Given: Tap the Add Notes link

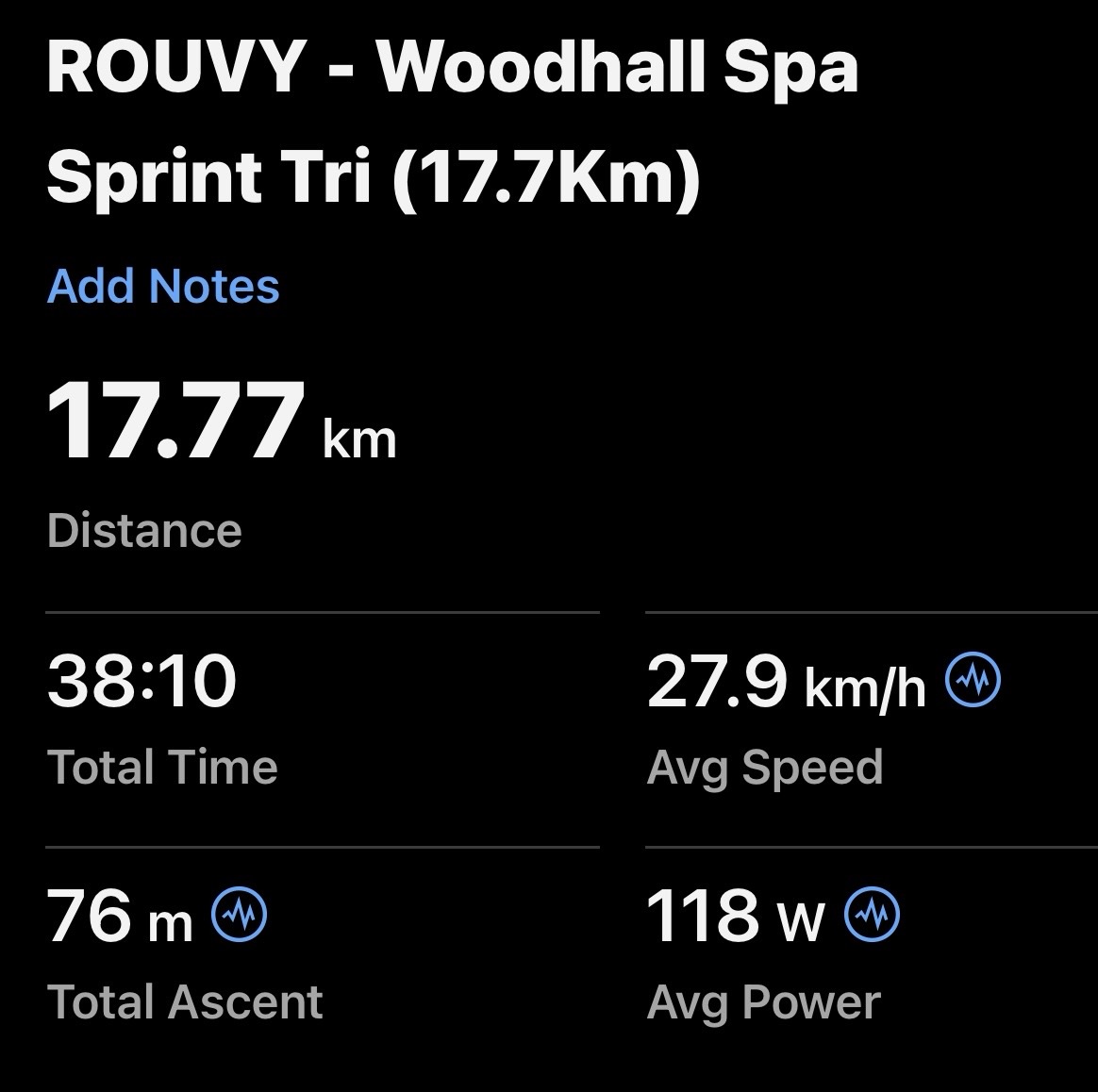Looking at the screenshot, I should tap(163, 286).
